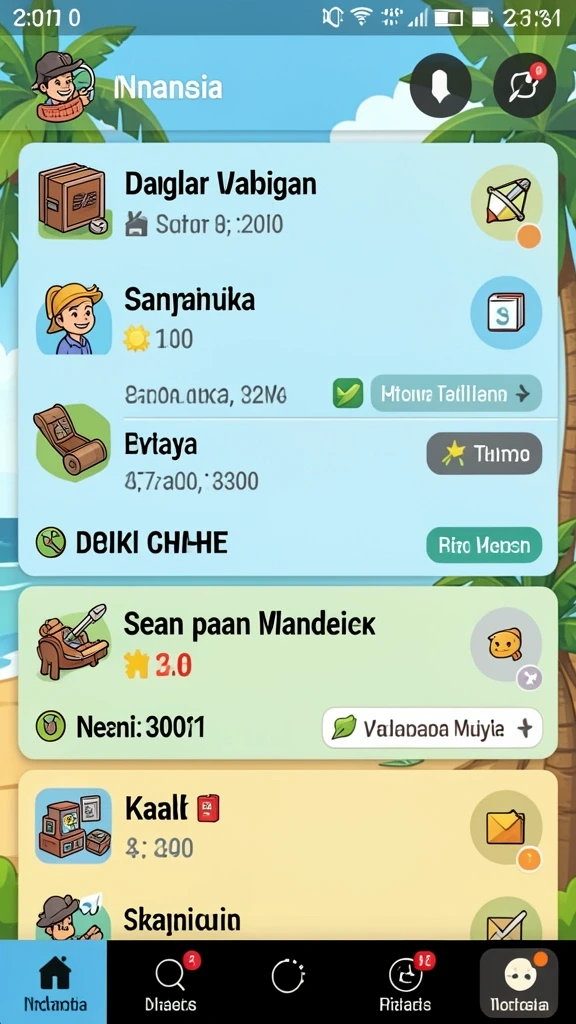Tap the Thimo star button
This screenshot has height=1024, width=576.
(484, 453)
